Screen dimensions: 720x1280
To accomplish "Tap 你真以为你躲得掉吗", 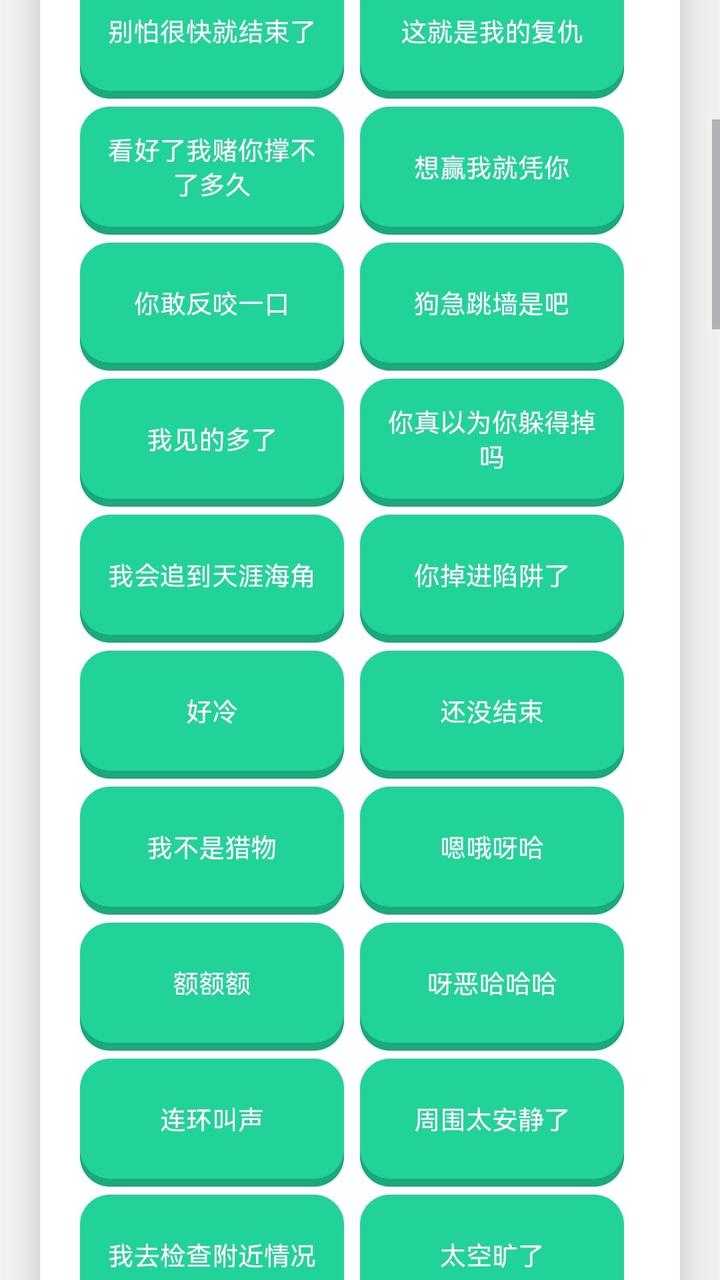I will pyautogui.click(x=492, y=440).
